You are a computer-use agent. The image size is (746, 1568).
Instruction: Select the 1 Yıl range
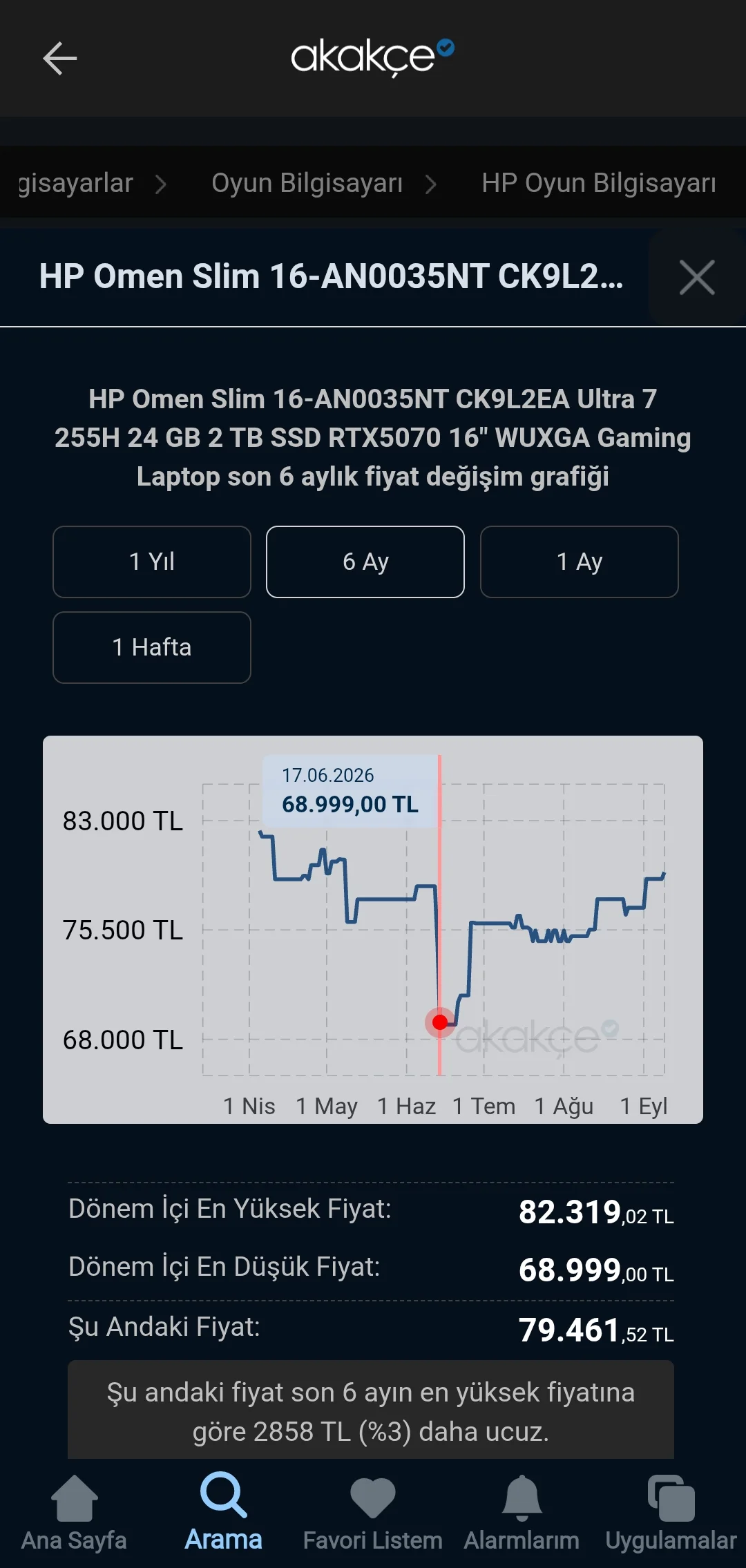click(152, 562)
